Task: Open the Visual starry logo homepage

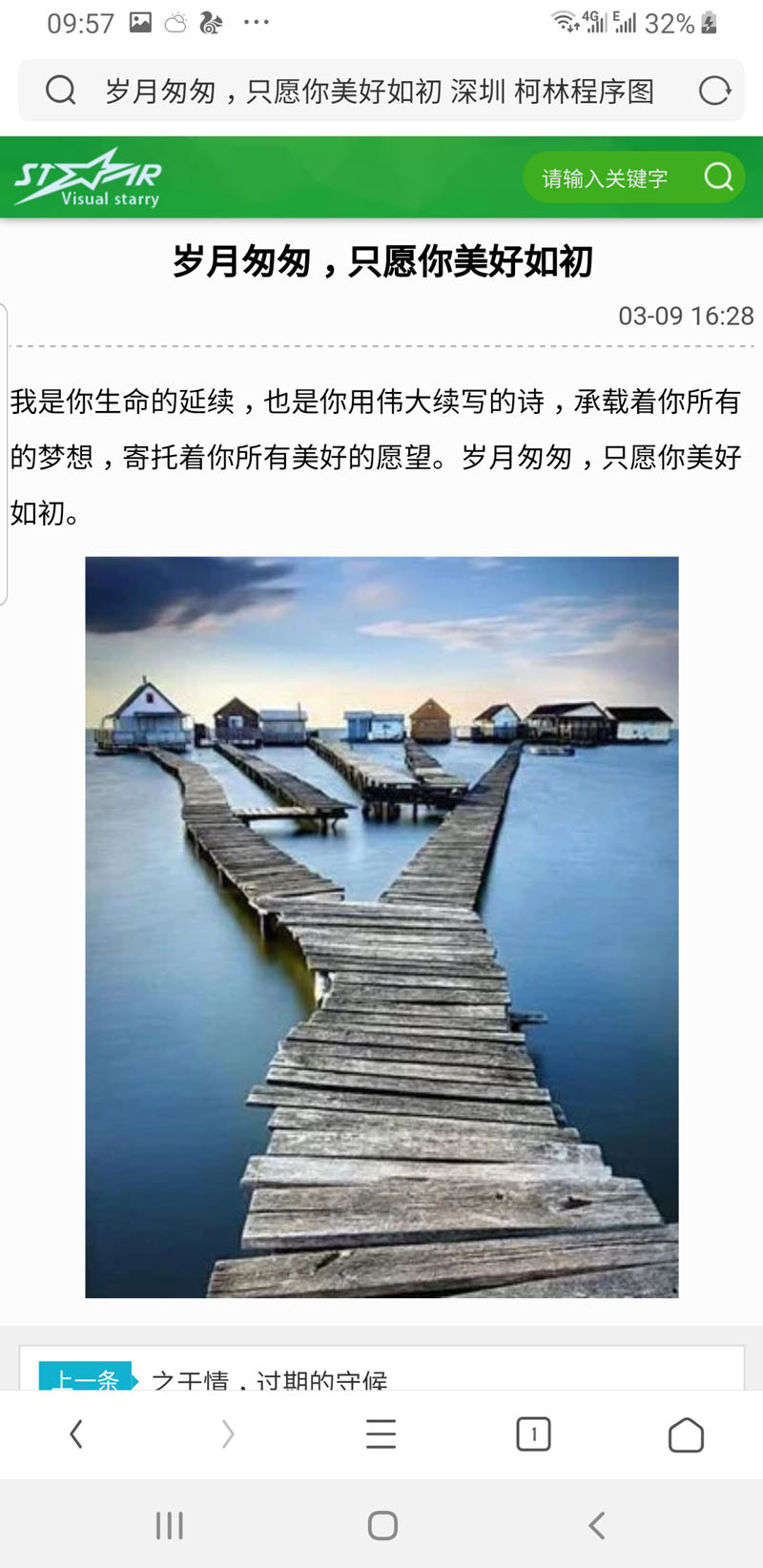Action: click(x=88, y=178)
